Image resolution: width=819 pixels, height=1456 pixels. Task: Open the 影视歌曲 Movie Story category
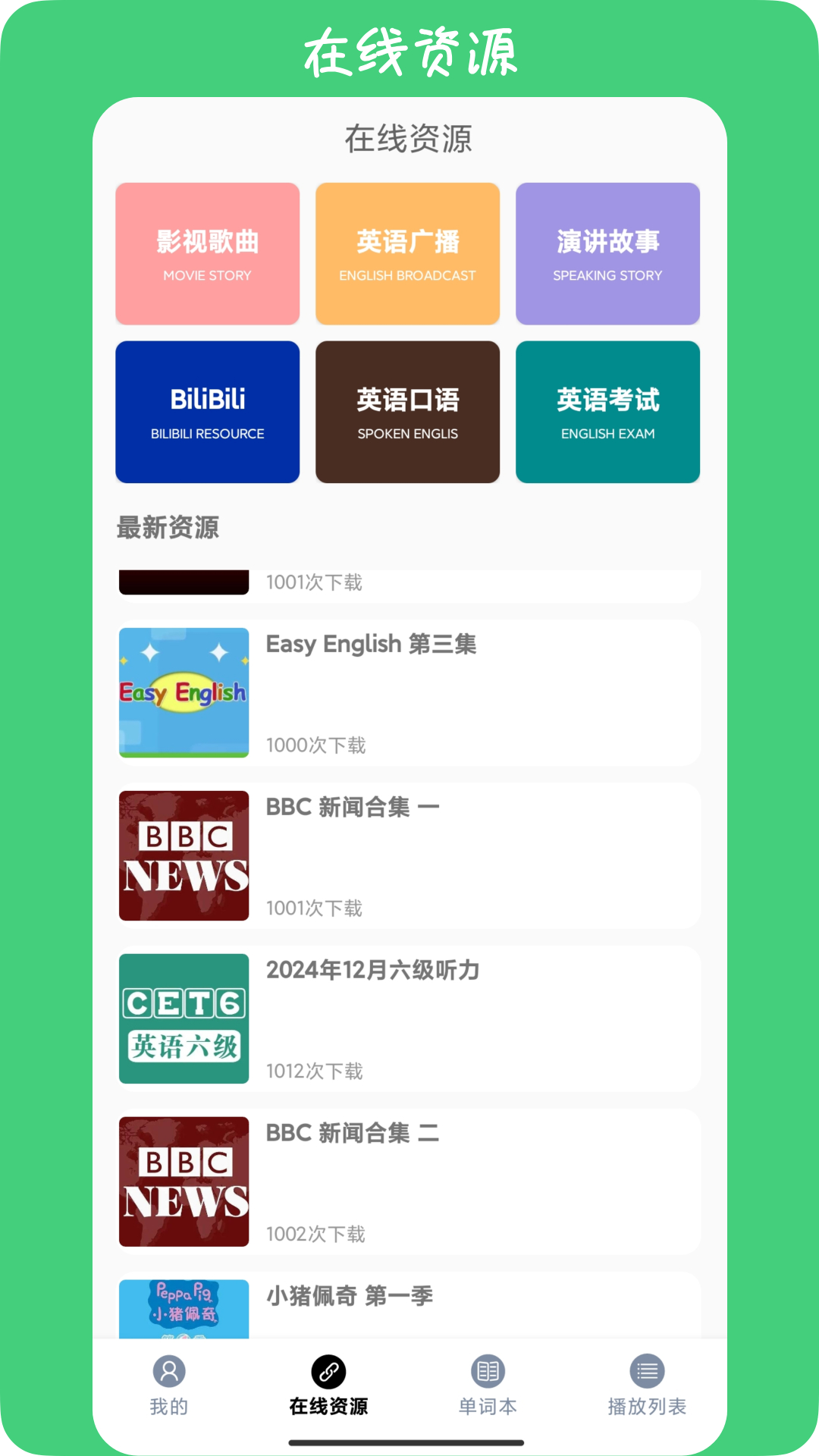207,253
